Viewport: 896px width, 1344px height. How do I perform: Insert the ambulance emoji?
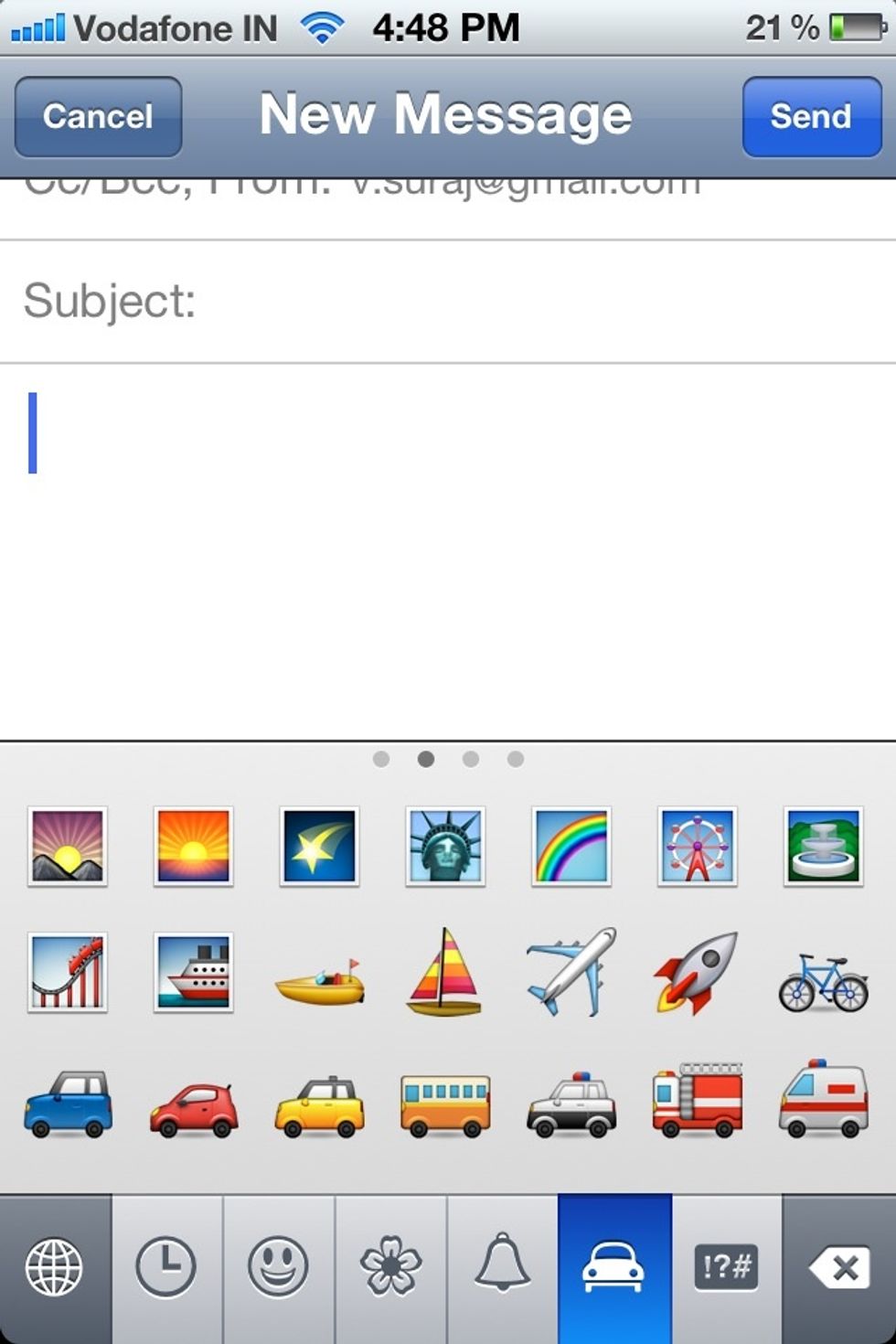pos(823,1100)
